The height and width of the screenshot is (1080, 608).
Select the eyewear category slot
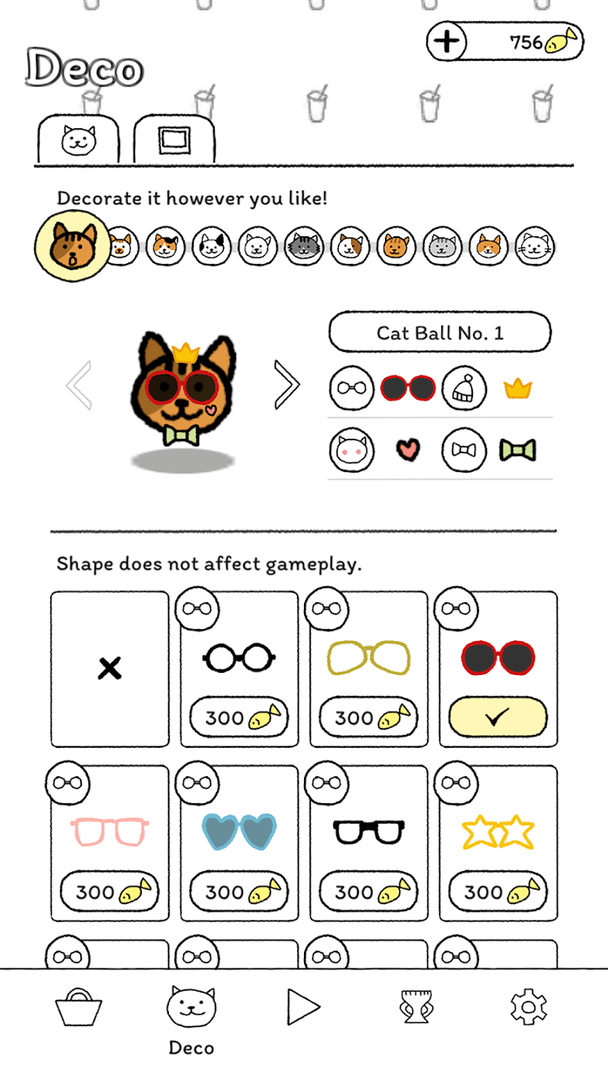coord(351,388)
